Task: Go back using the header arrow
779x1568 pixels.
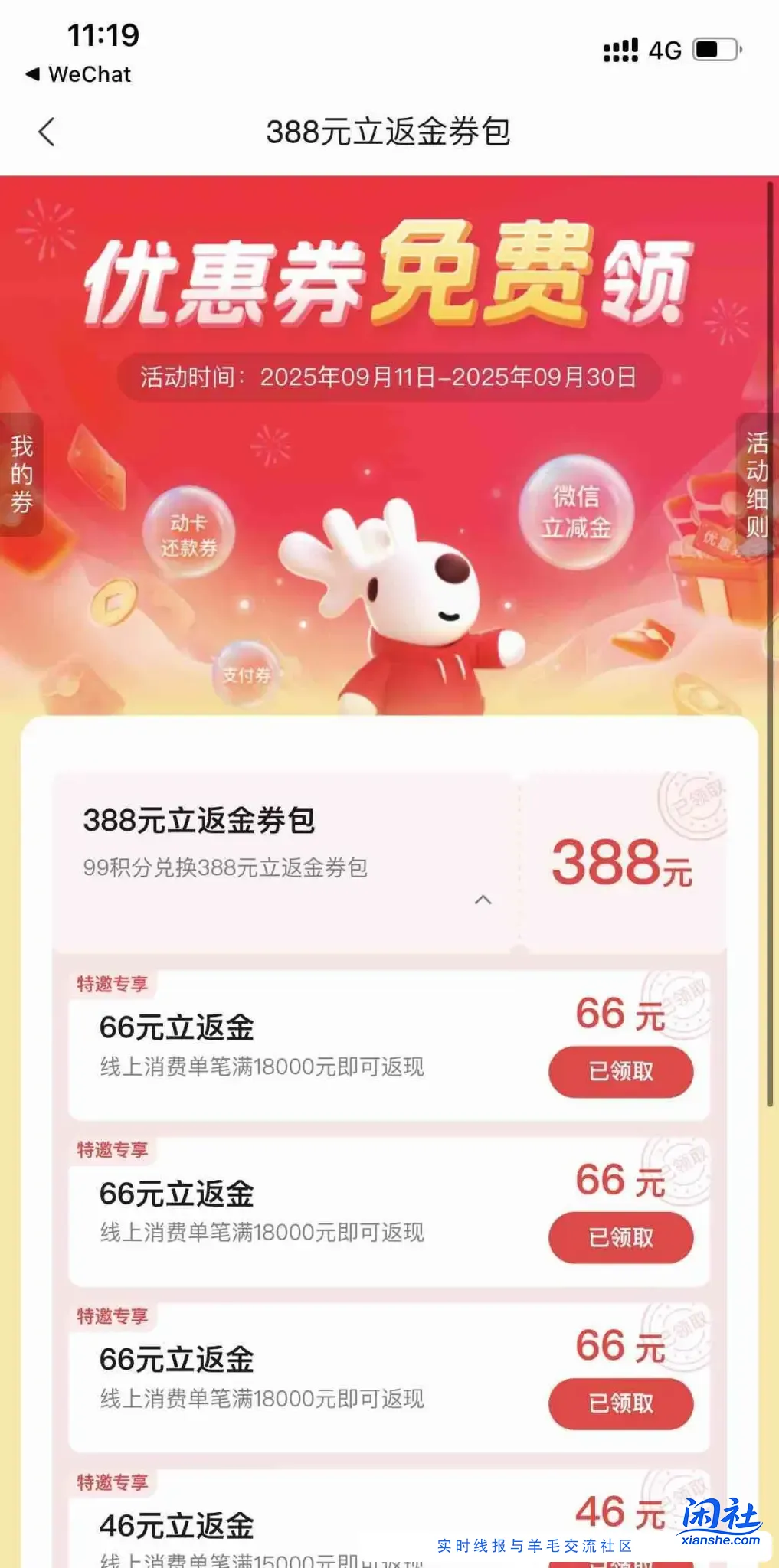Action: coord(47,132)
